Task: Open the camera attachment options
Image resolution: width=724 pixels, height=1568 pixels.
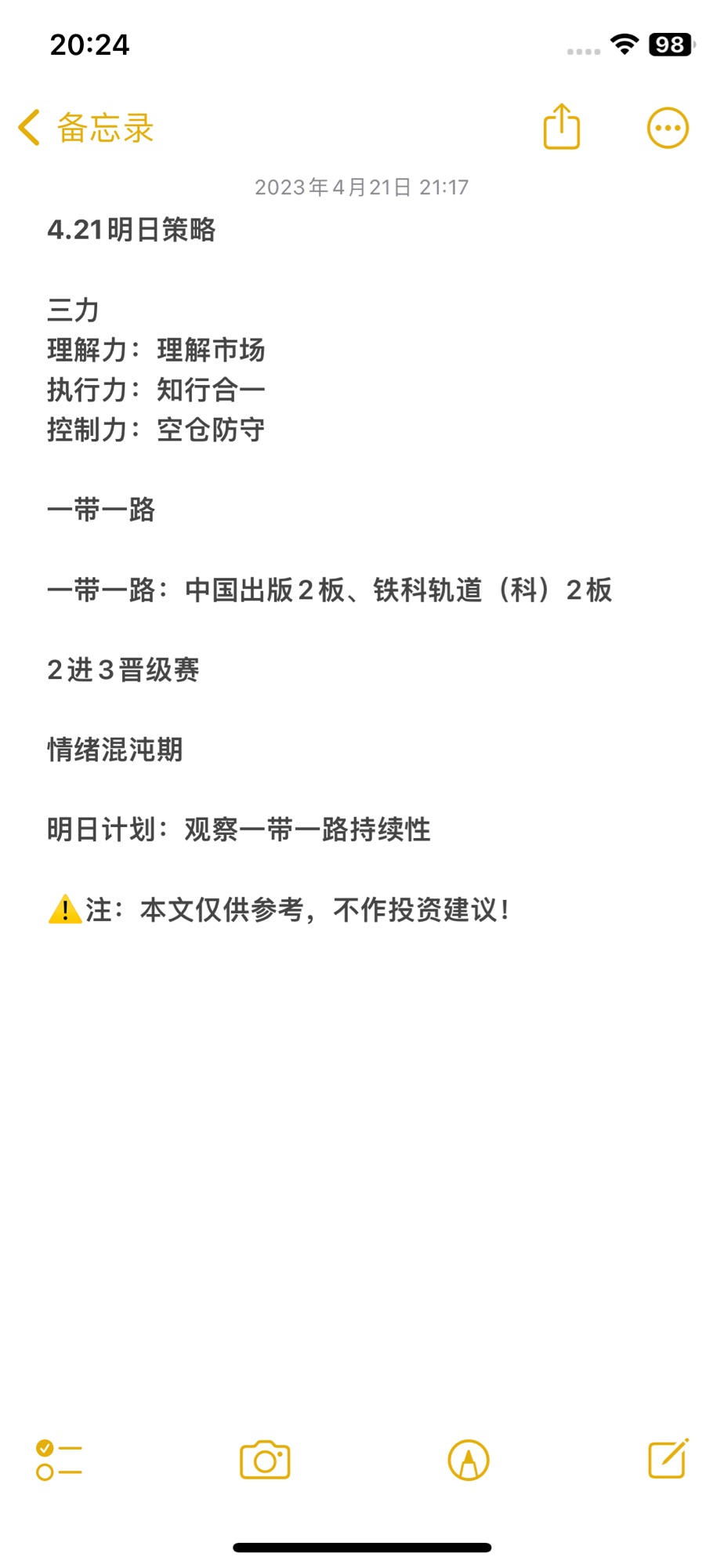Action: [x=265, y=1460]
